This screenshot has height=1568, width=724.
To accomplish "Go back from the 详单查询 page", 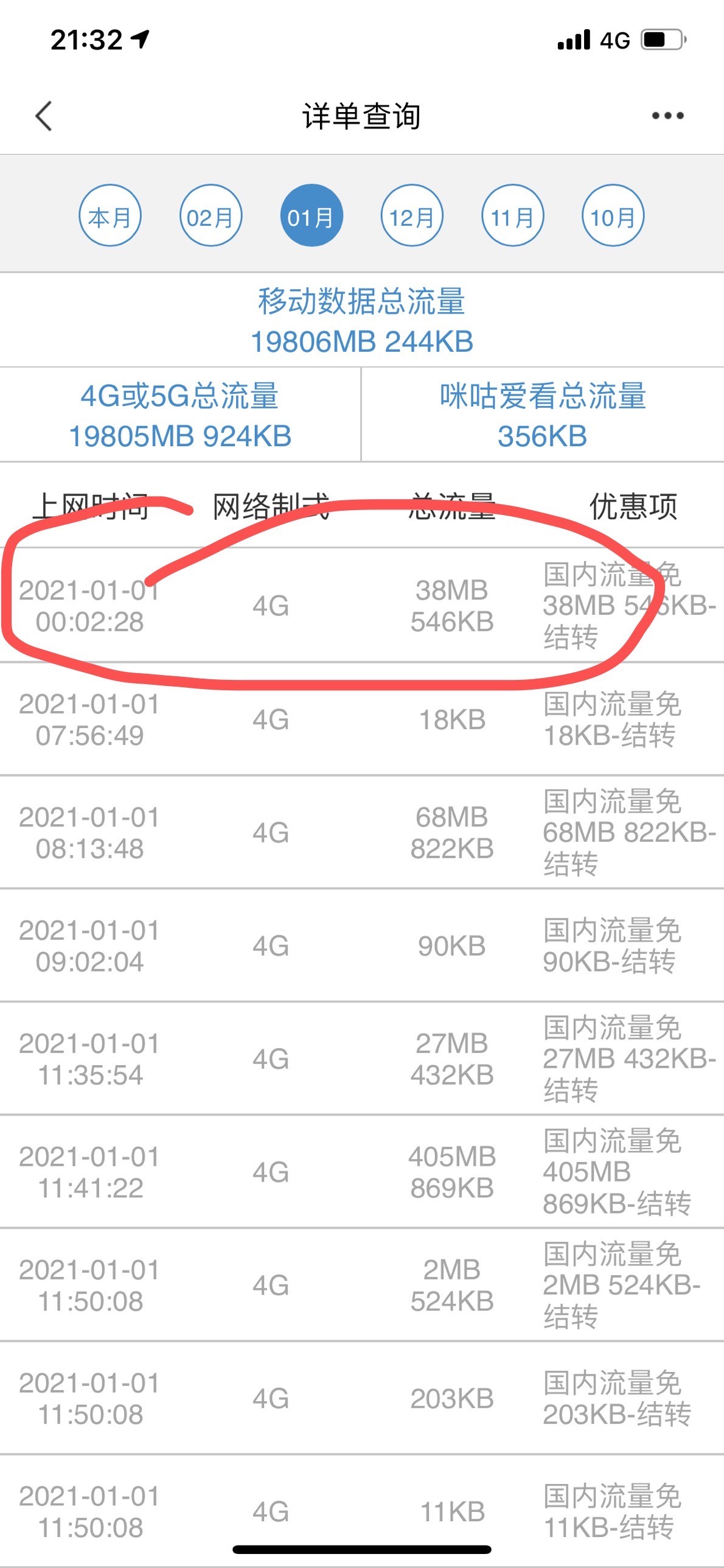I will point(44,116).
